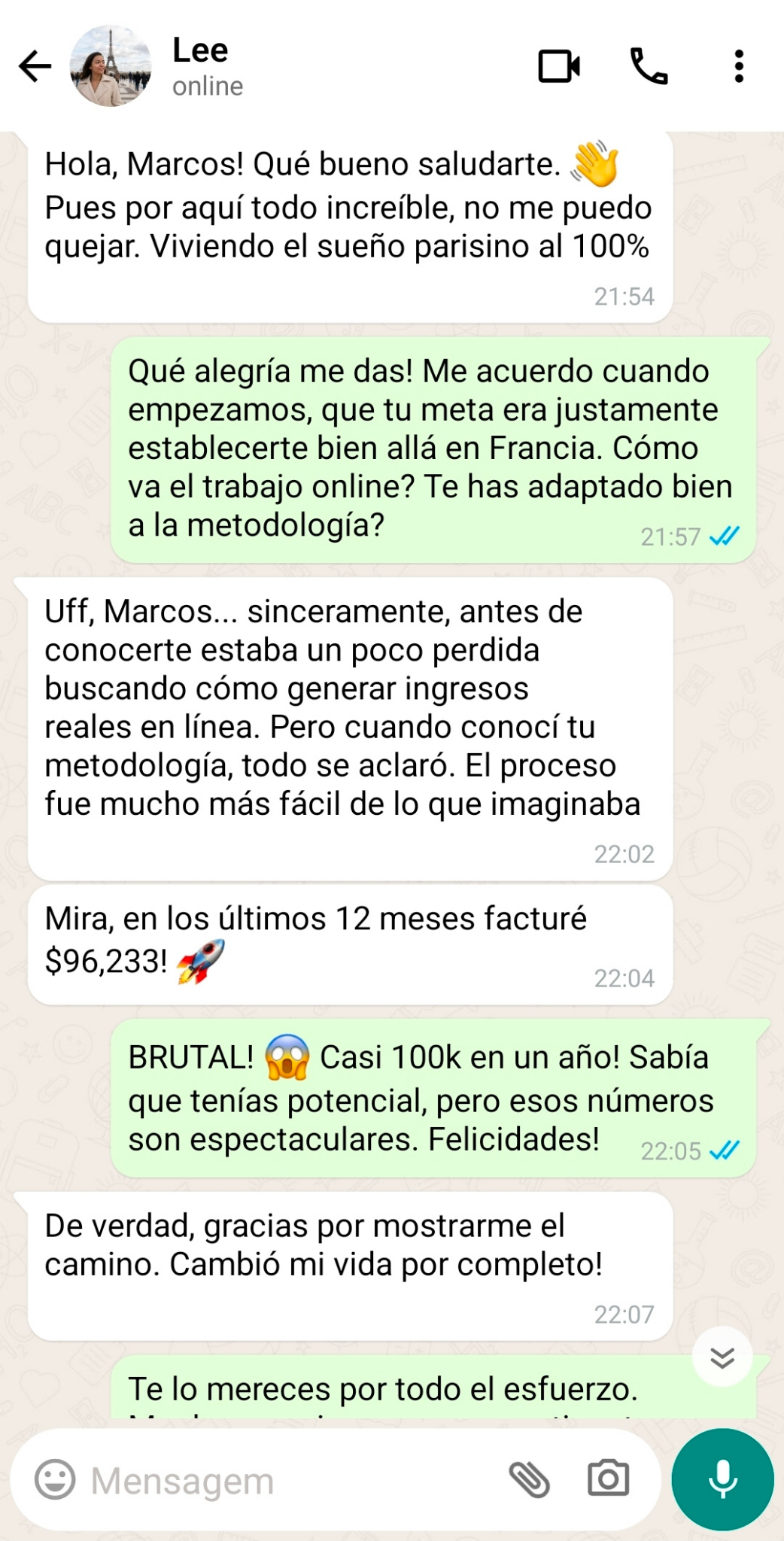Start a voice call with Lee

tap(649, 66)
